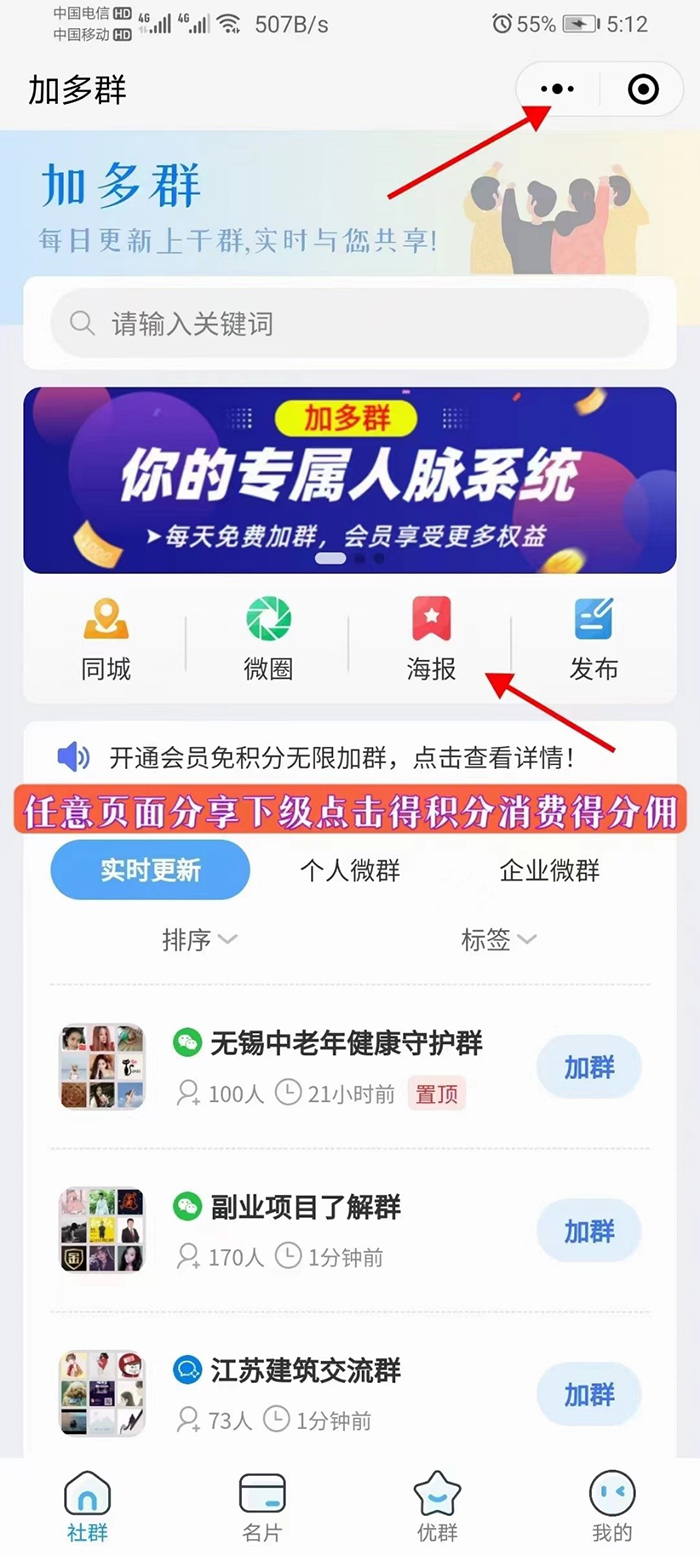Join the 无锡中老年健康守护群 group
The image size is (700, 1556).
[589, 1068]
